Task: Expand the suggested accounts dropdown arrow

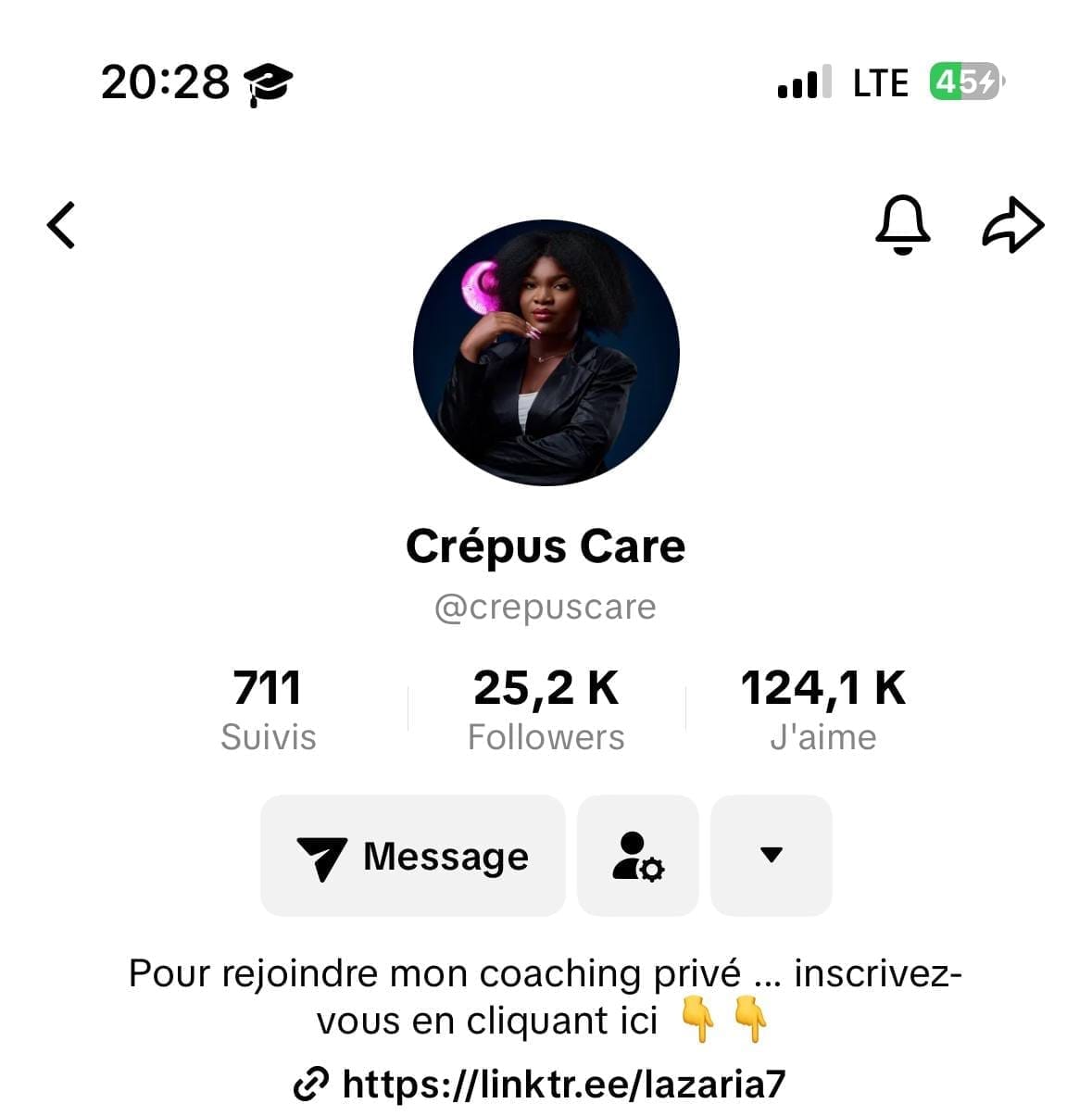Action: pyautogui.click(x=771, y=856)
